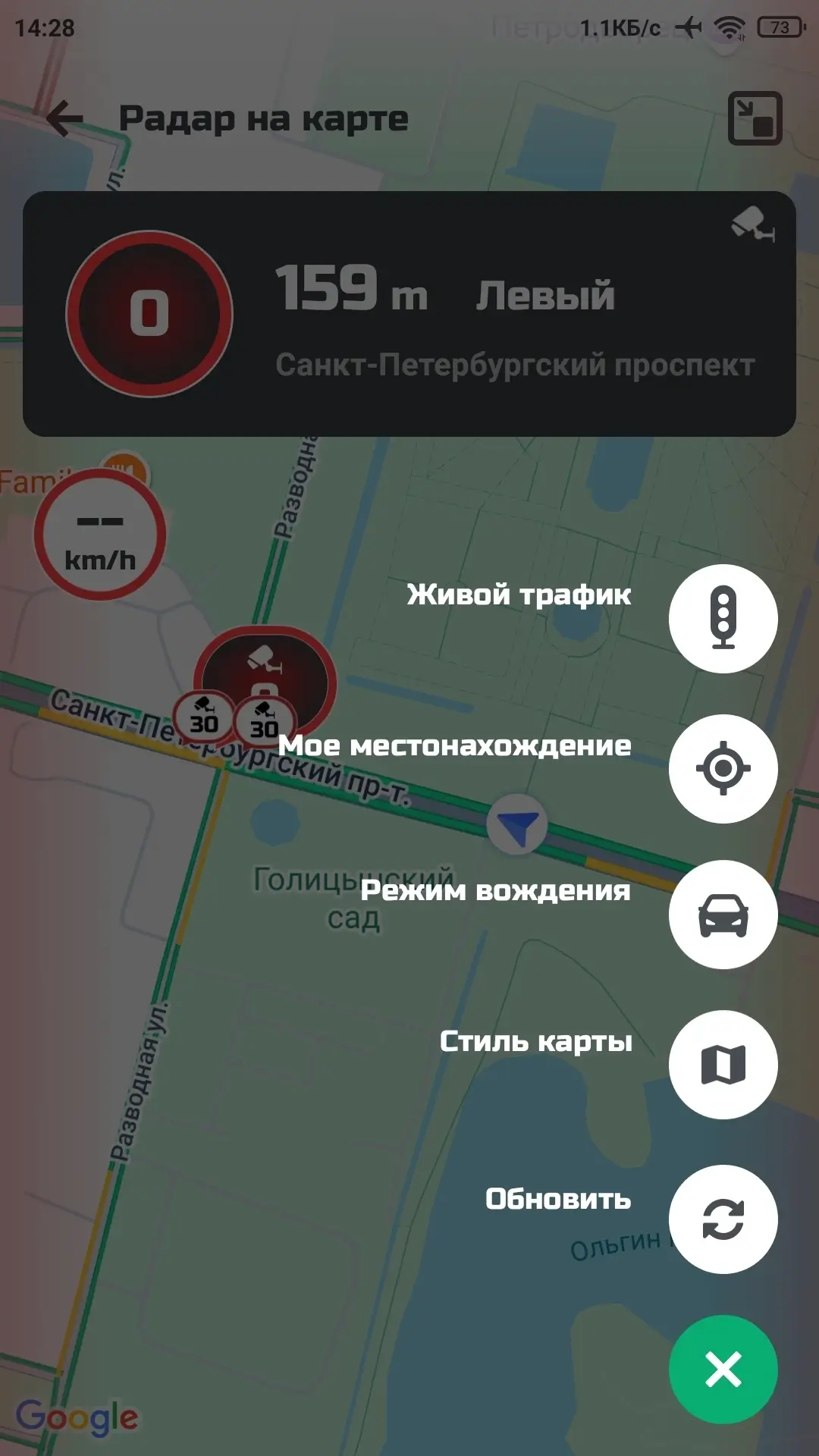Tap Обновить to refresh radars

pos(723,1219)
